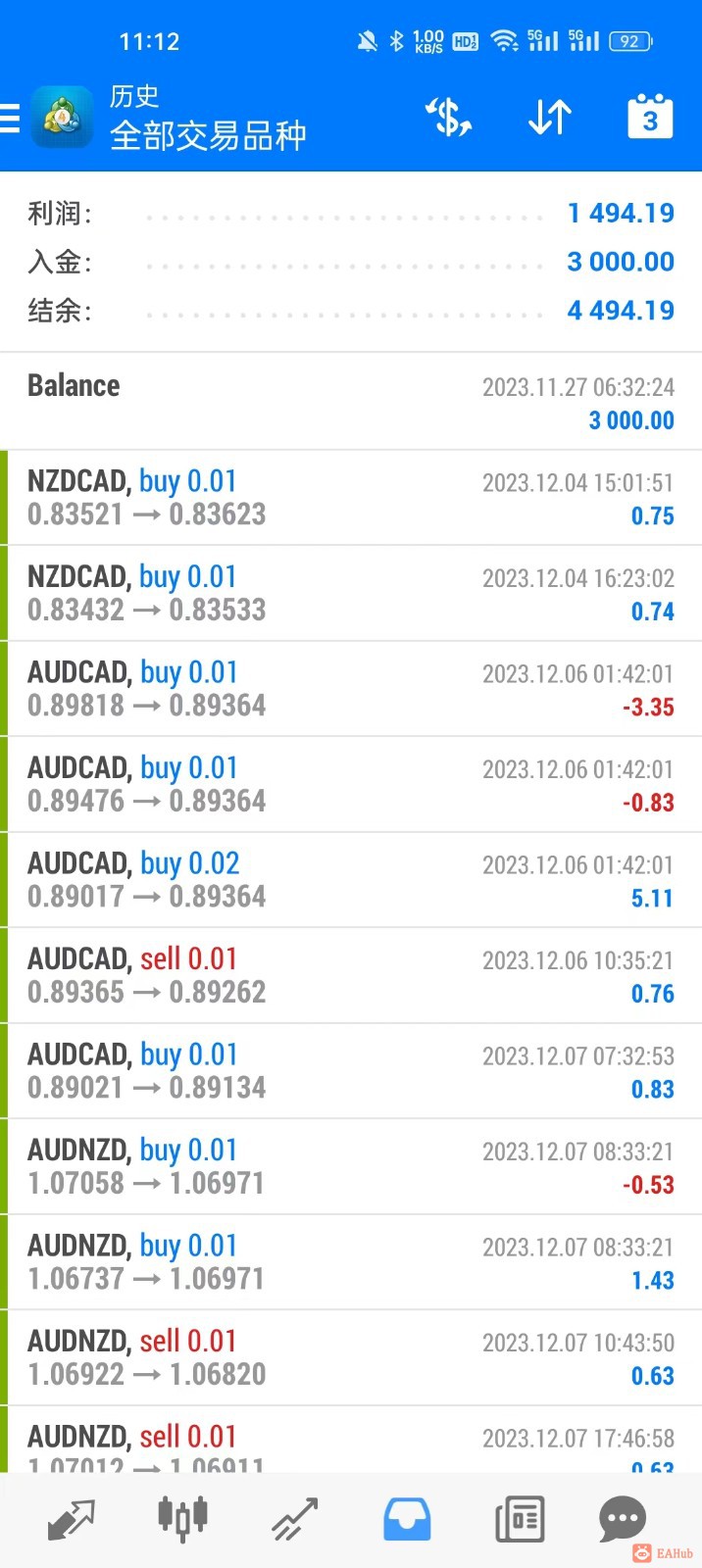Expand the AUDNZD sell trade closed at 10:43:50
Screen dimensions: 702x1568
(x=351, y=1357)
